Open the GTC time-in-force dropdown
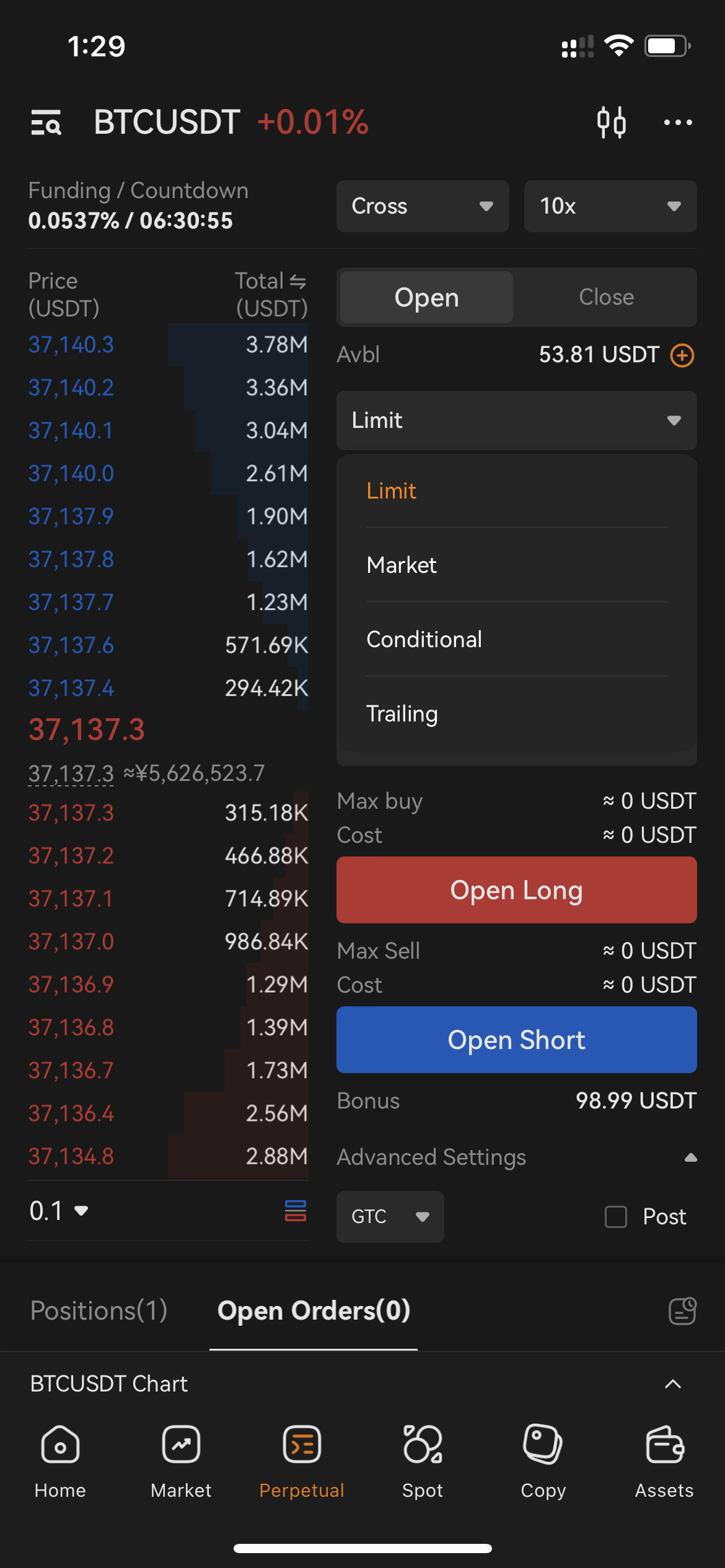The height and width of the screenshot is (1568, 725). click(390, 1217)
